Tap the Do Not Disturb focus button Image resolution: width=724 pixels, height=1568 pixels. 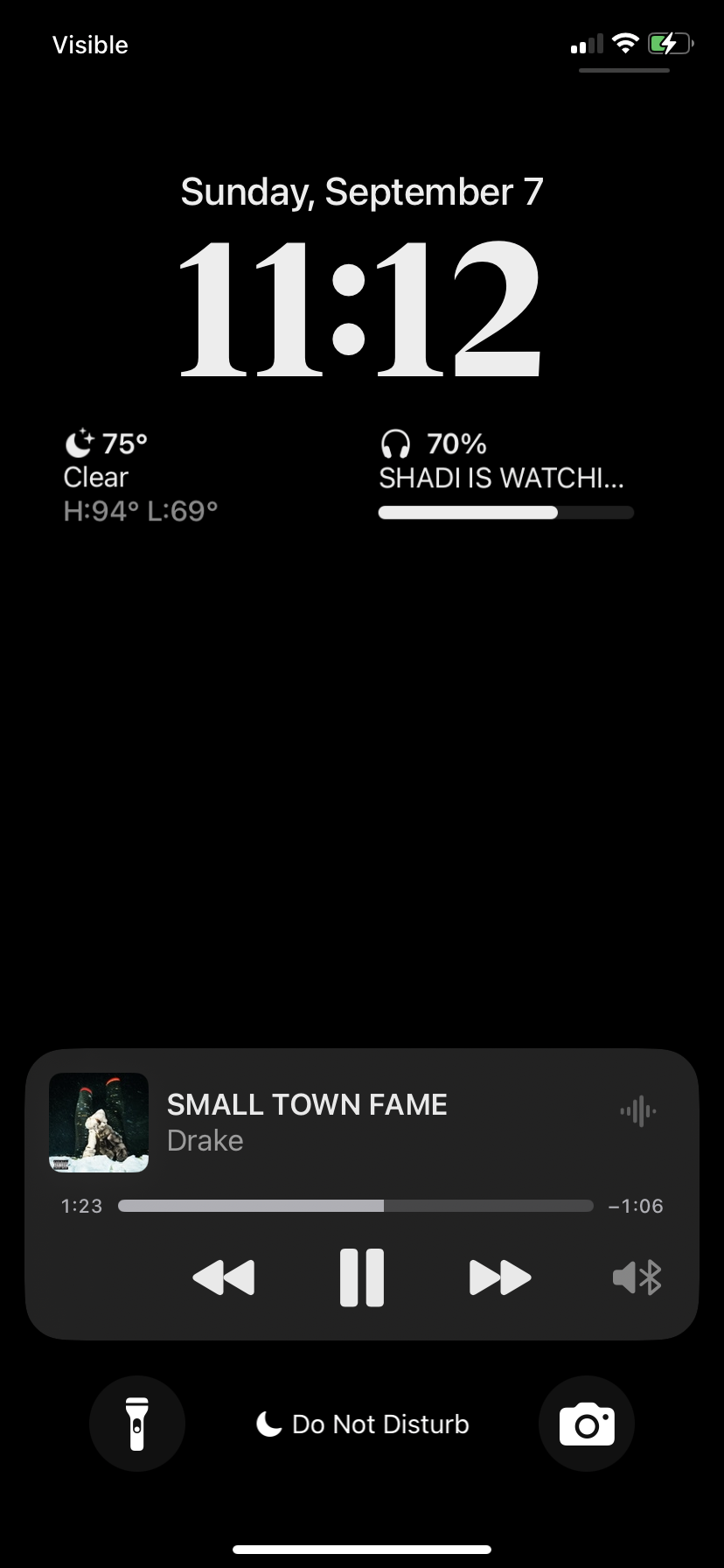click(362, 1424)
